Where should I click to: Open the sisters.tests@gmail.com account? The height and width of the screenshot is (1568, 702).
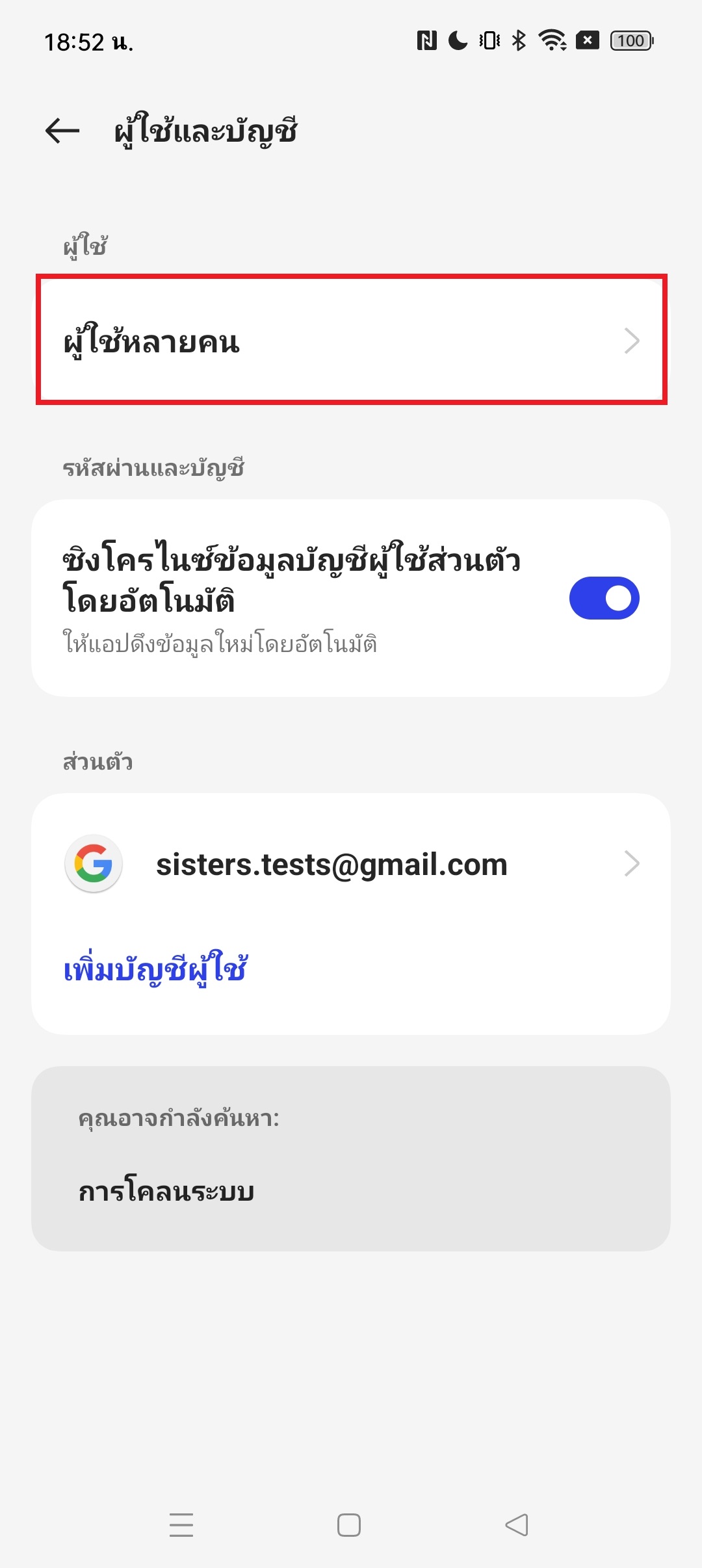(351, 864)
